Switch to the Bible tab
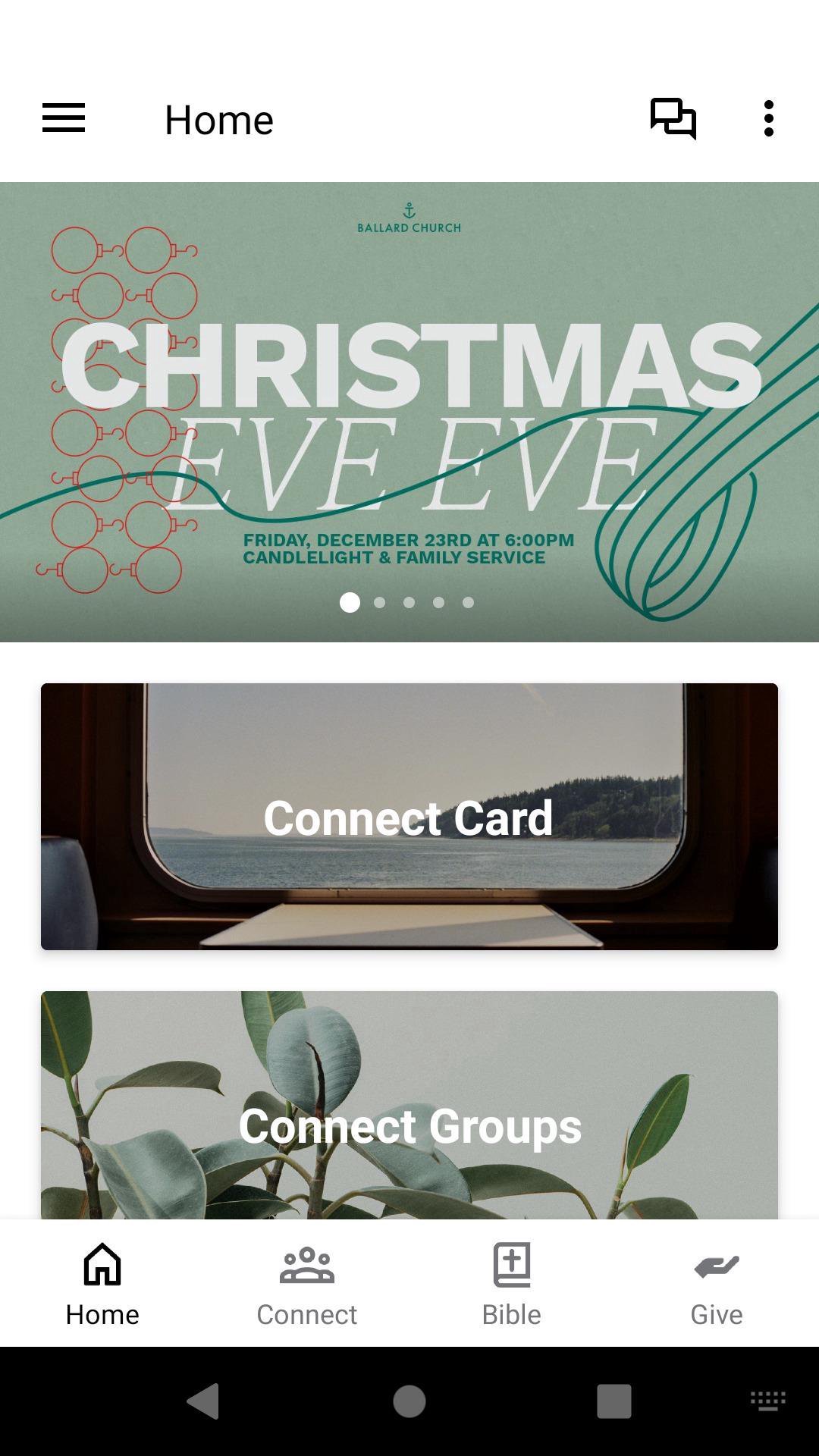Screen dimensions: 819x1456 [x=512, y=1283]
